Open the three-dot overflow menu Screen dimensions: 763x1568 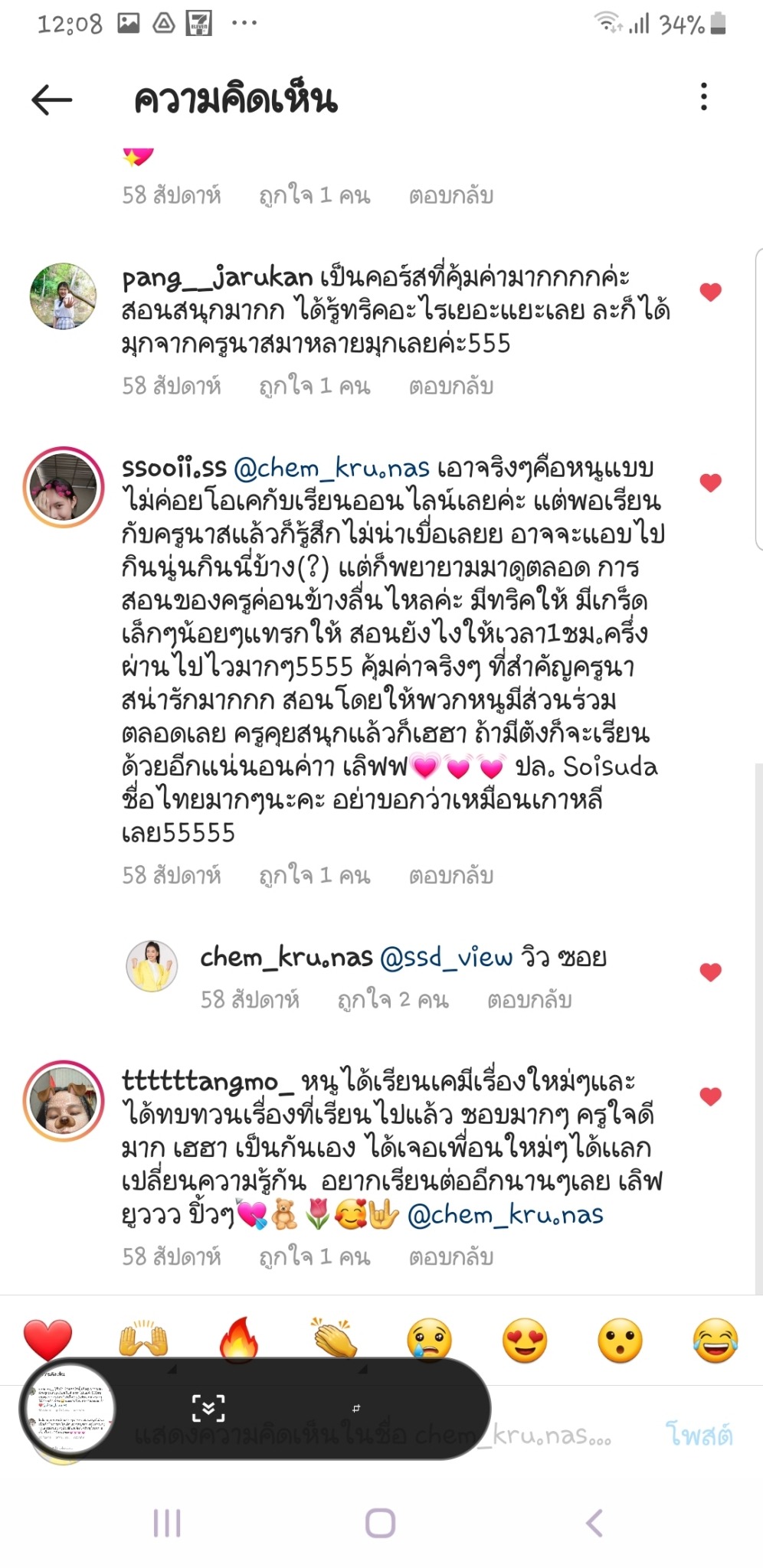click(703, 97)
